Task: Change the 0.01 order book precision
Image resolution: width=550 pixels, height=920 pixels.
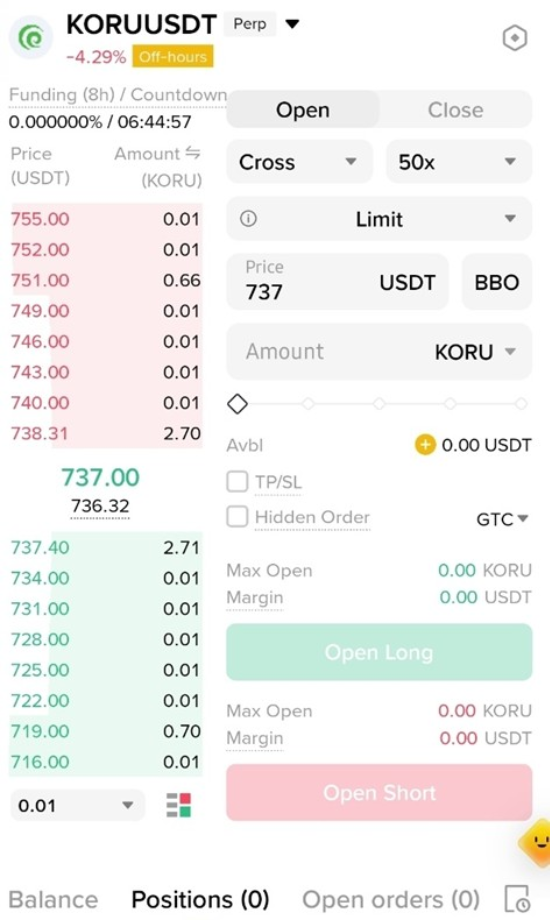Action: point(77,805)
